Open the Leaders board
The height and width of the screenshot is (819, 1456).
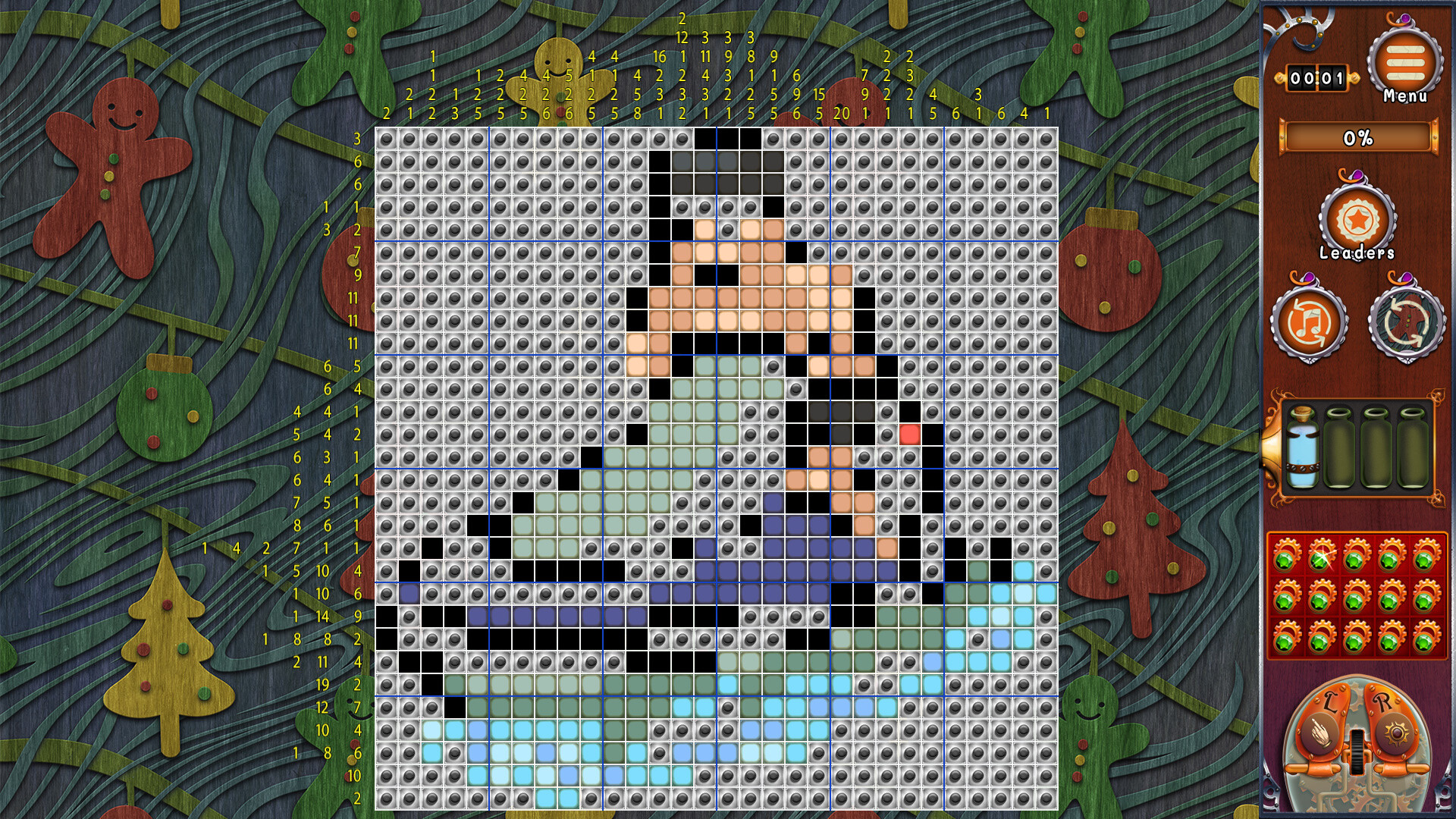click(1357, 221)
